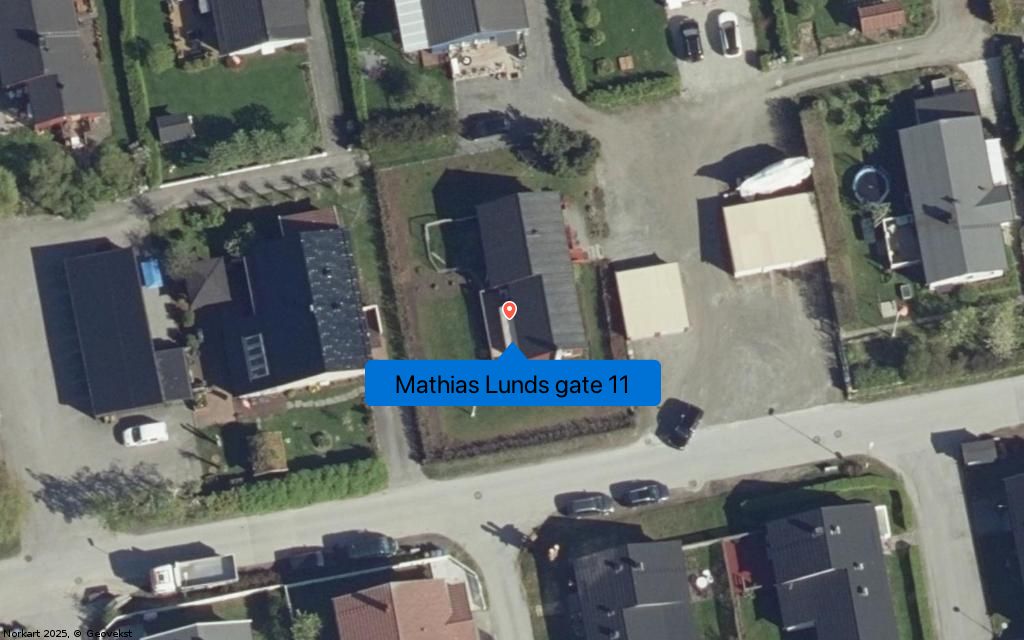1024x640 pixels.
Task: Open the Mathias Lunds gate 11 label
Action: tap(512, 384)
